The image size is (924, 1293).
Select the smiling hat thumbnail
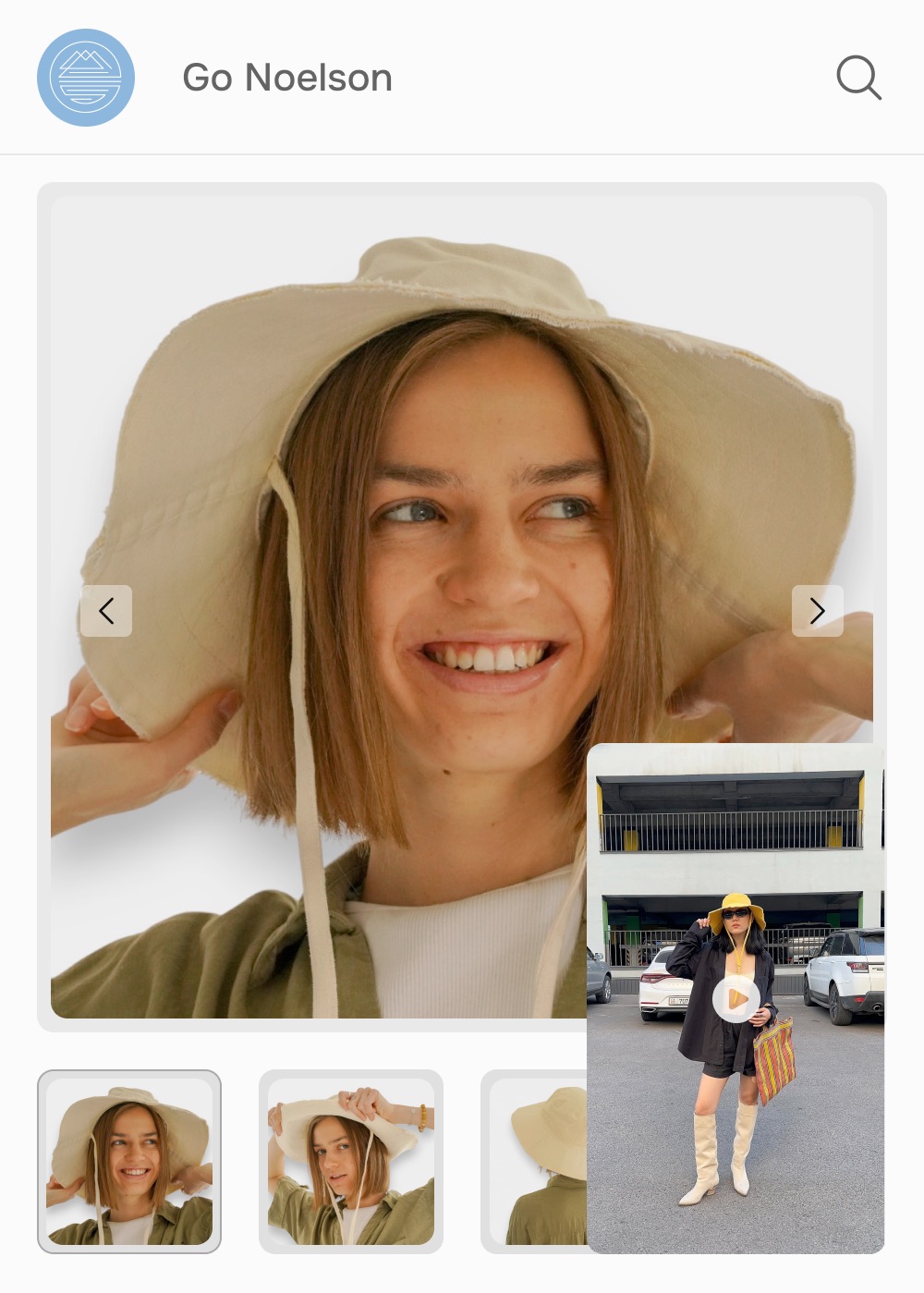[129, 1161]
